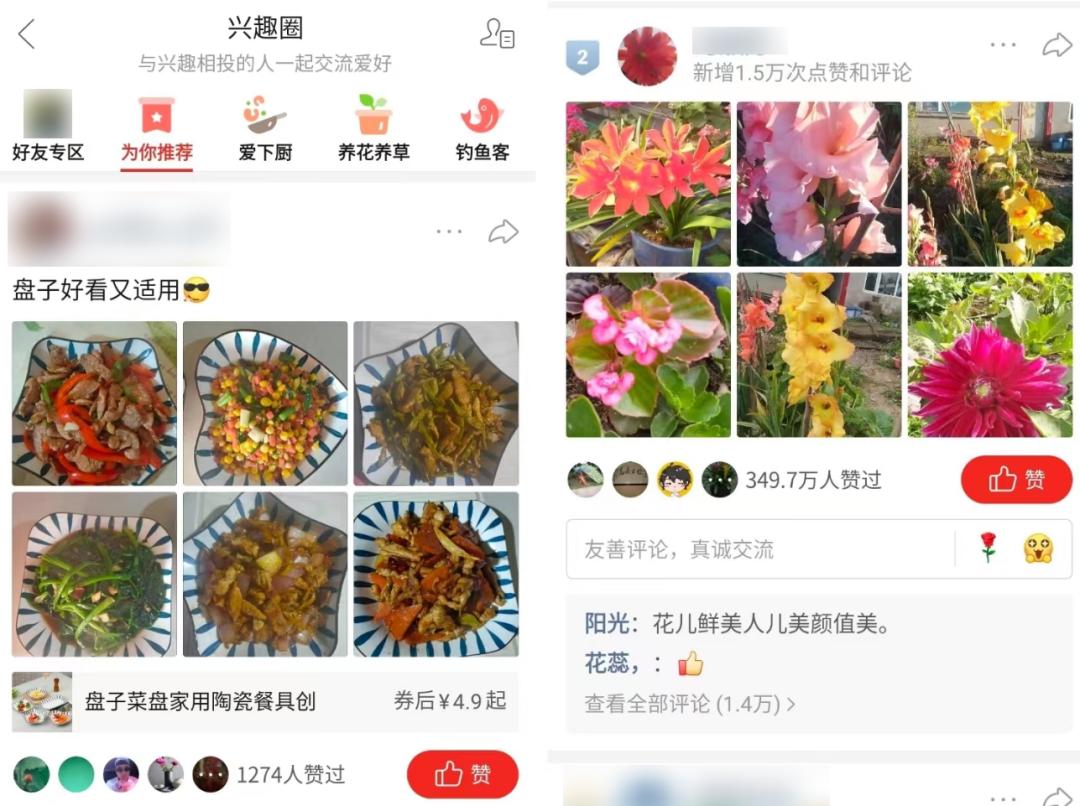1080x806 pixels.
Task: Open the magenta dahlia flower photo
Action: [990, 355]
